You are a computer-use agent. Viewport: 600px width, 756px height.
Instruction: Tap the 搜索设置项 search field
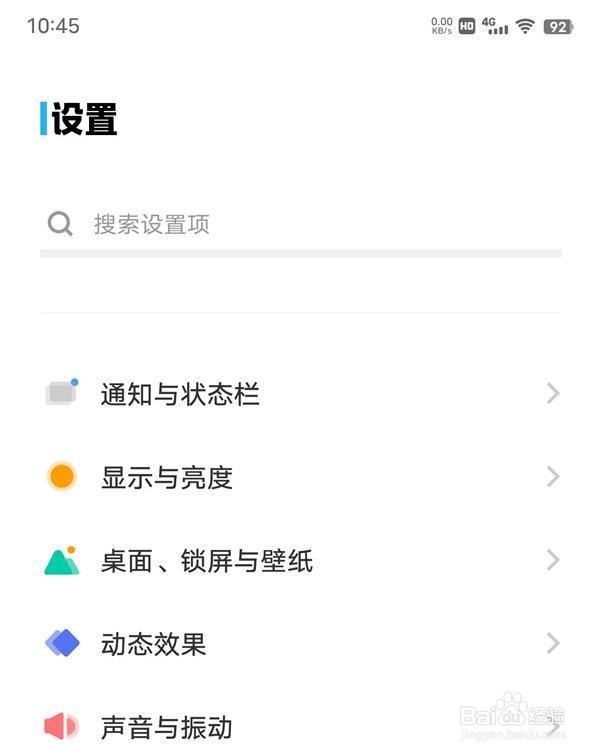click(x=300, y=224)
